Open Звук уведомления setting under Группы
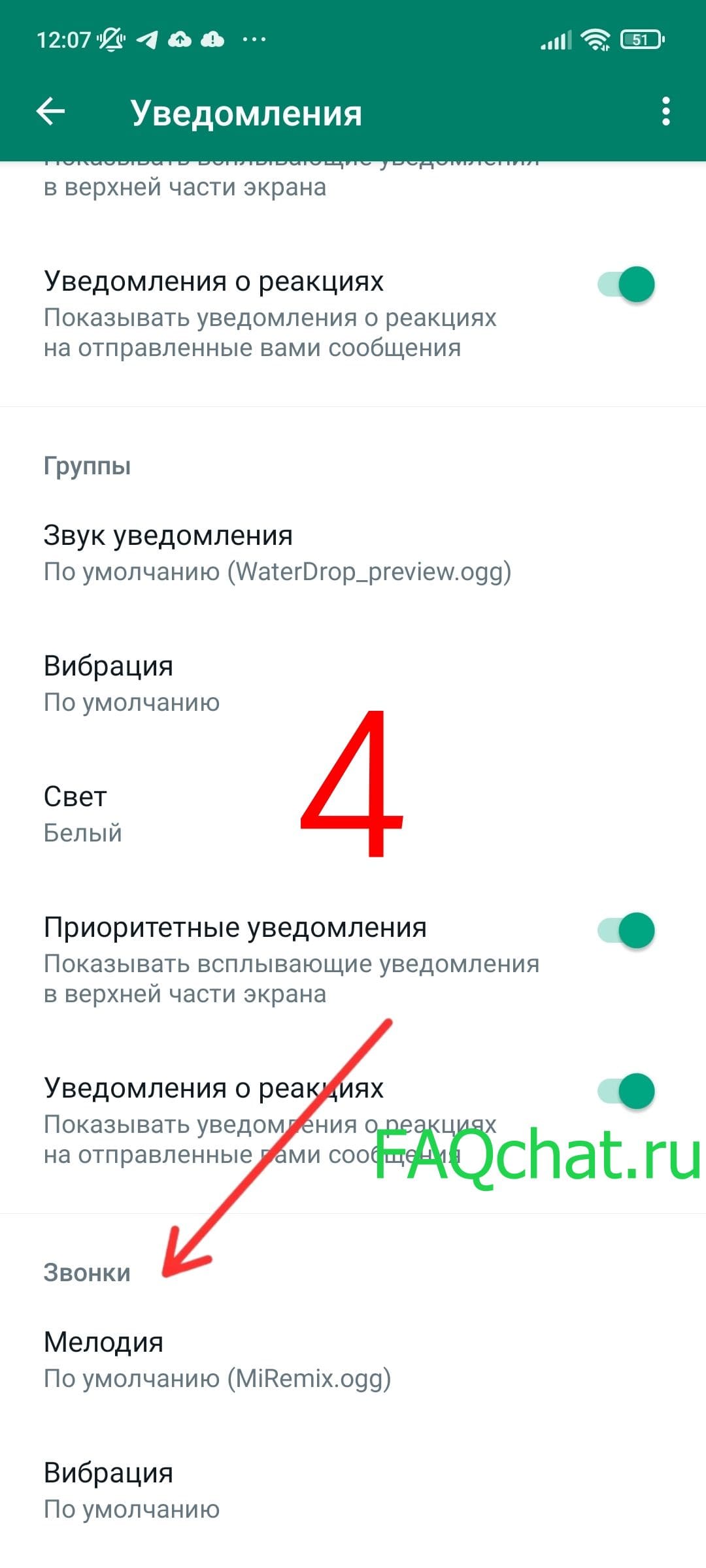The image size is (706, 1568). [353, 553]
